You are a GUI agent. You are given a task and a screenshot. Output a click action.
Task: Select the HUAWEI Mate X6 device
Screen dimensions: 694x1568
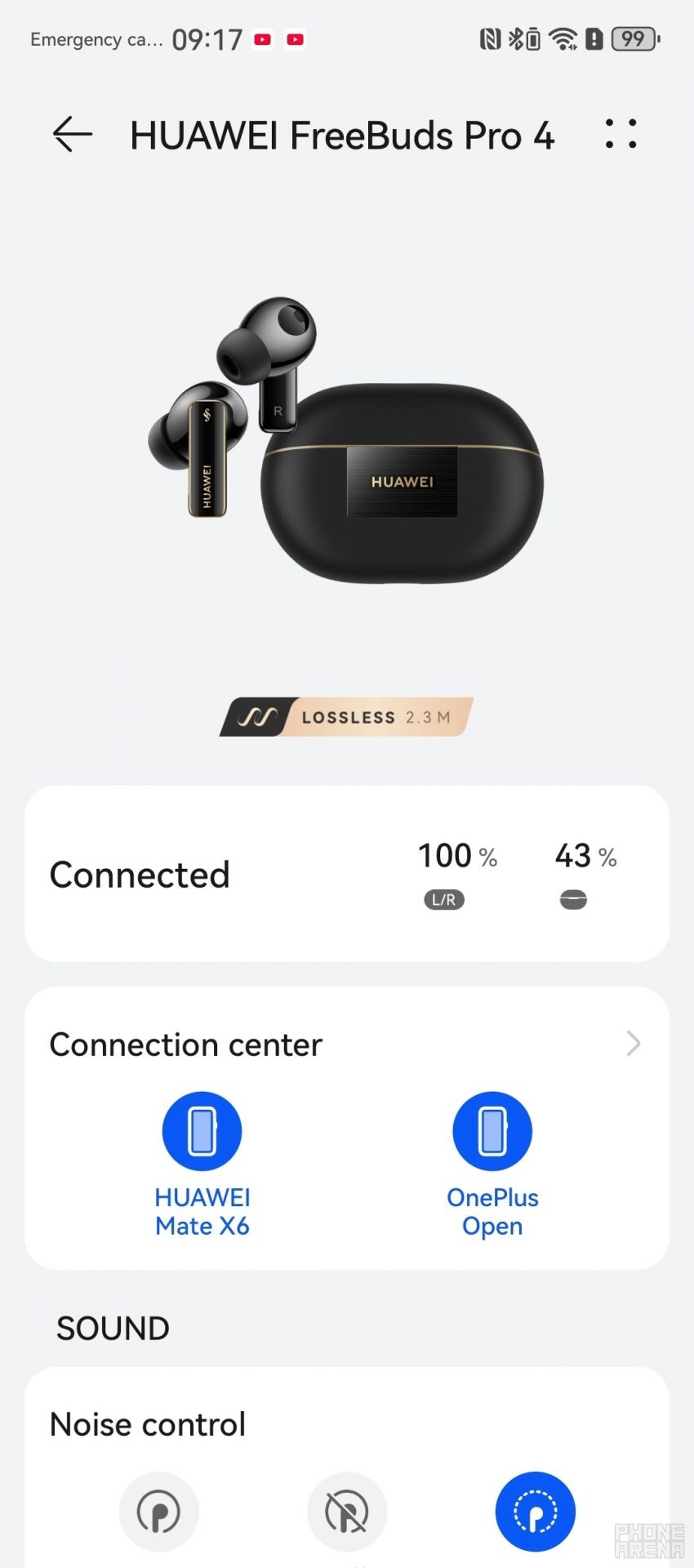pyautogui.click(x=202, y=1133)
